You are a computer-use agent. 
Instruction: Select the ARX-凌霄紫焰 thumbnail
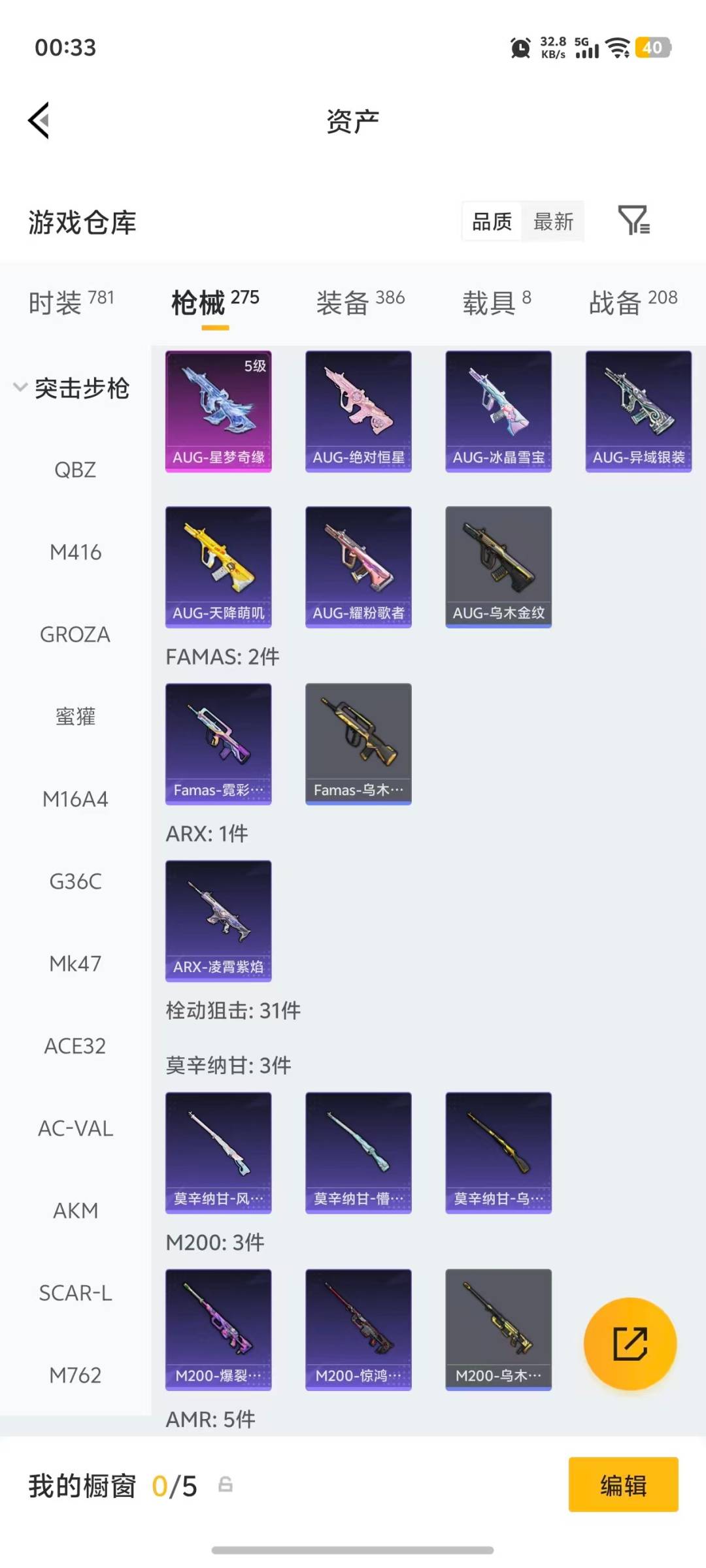pyautogui.click(x=218, y=920)
